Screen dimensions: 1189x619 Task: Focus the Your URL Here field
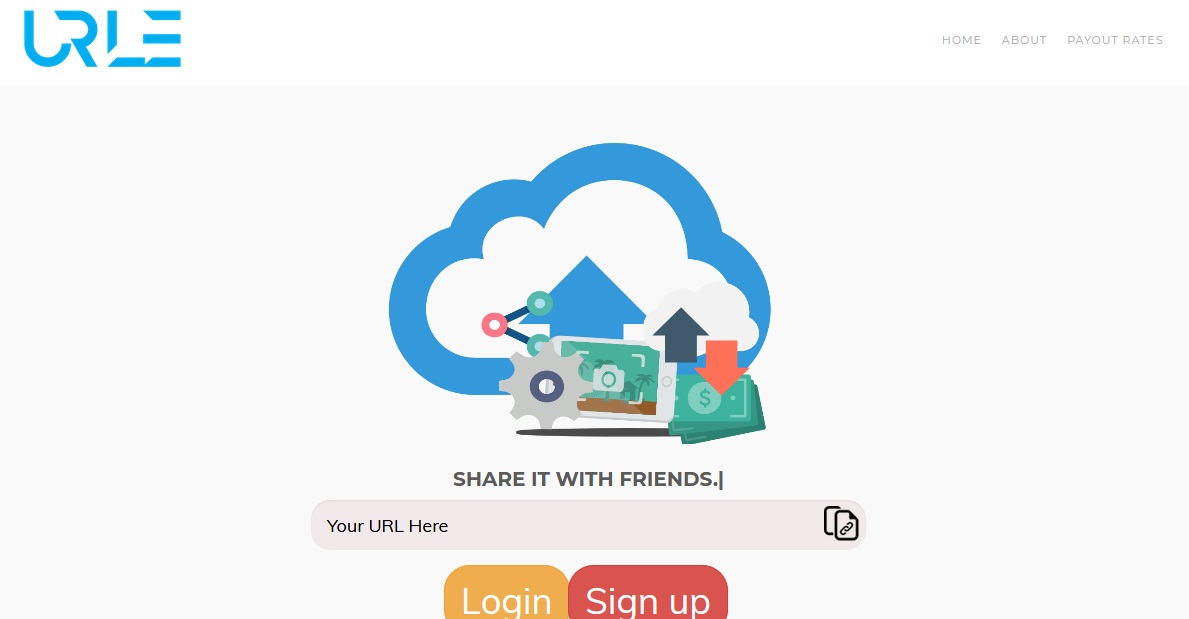[x=560, y=525]
